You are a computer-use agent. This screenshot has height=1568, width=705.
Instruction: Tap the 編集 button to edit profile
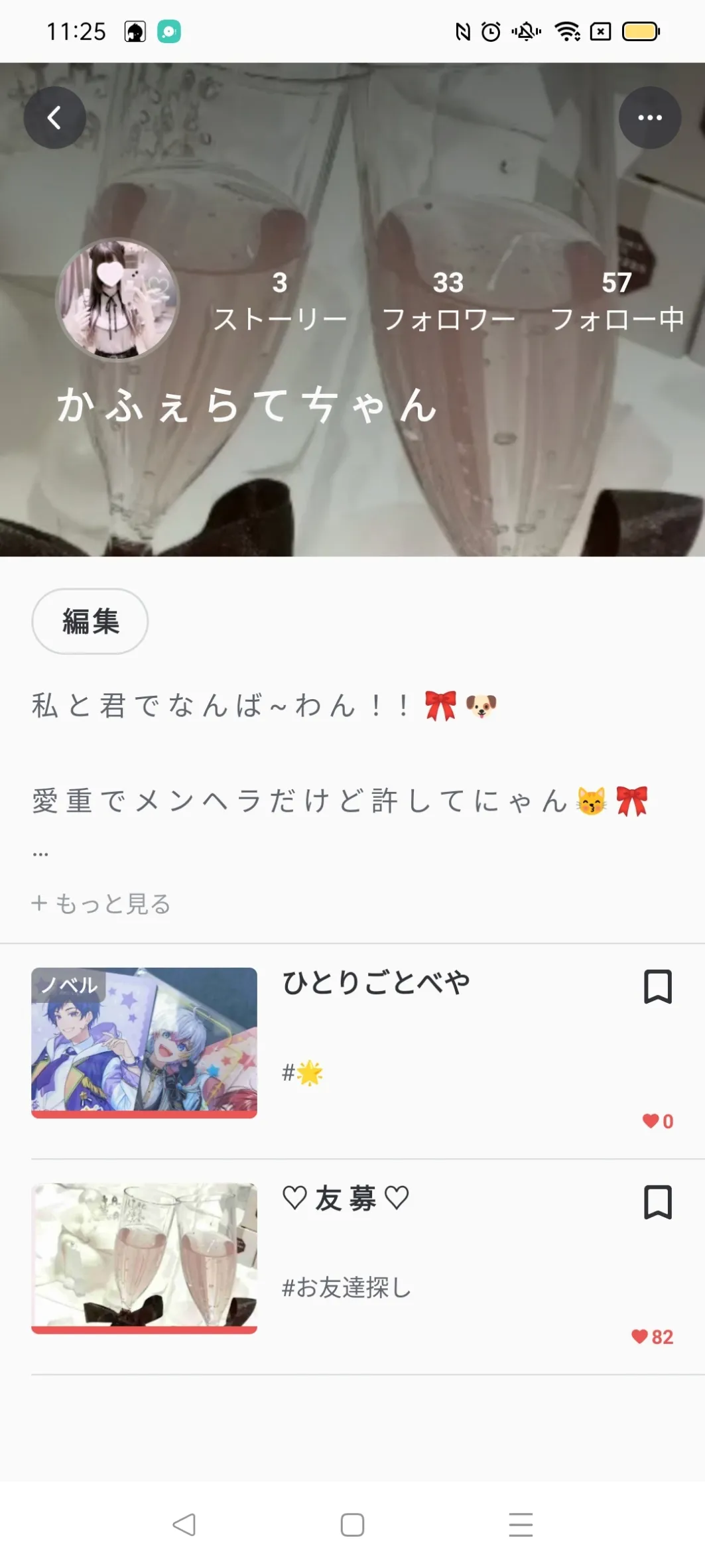pyautogui.click(x=90, y=621)
